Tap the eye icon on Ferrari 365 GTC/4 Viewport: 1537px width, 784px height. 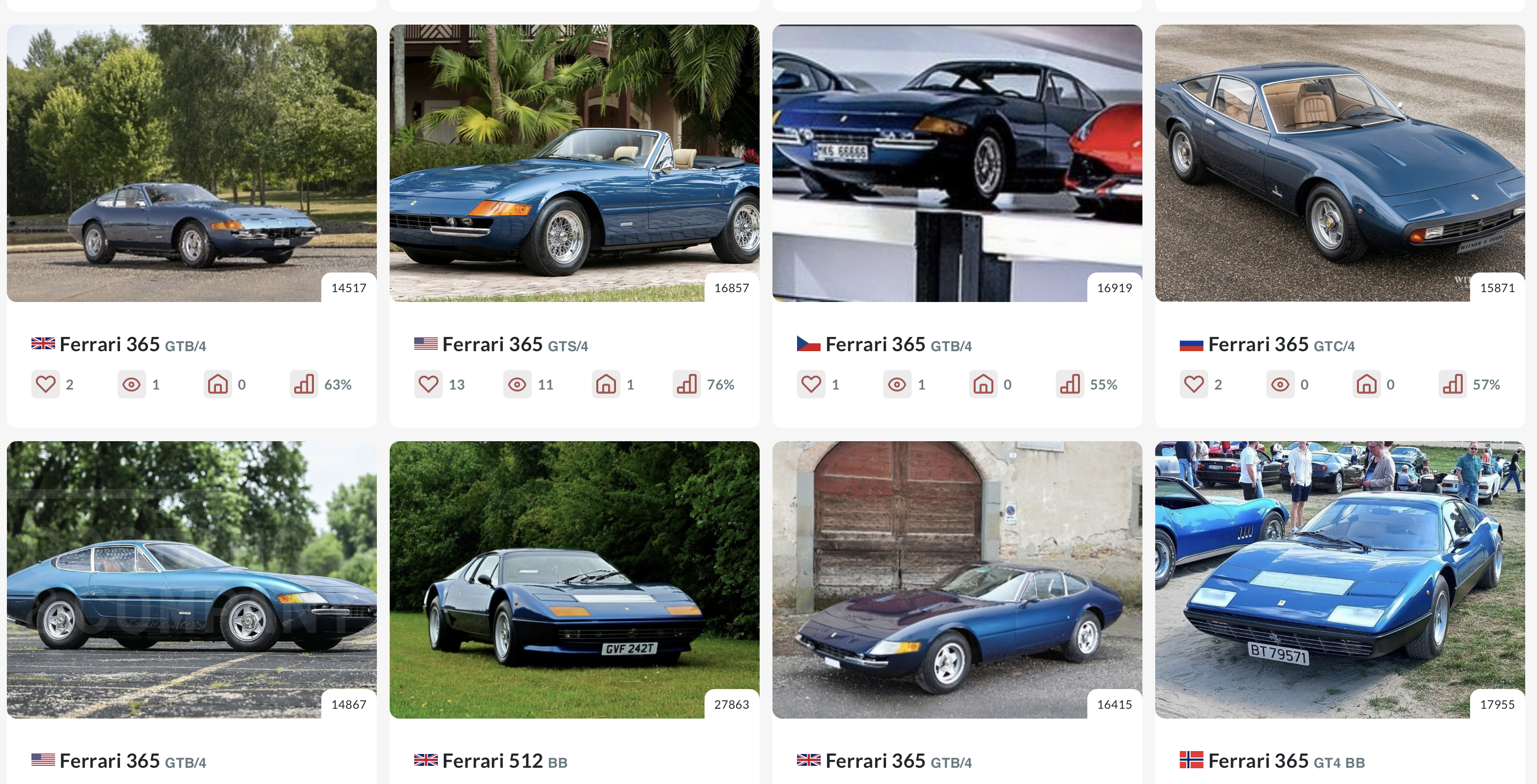coord(1280,384)
